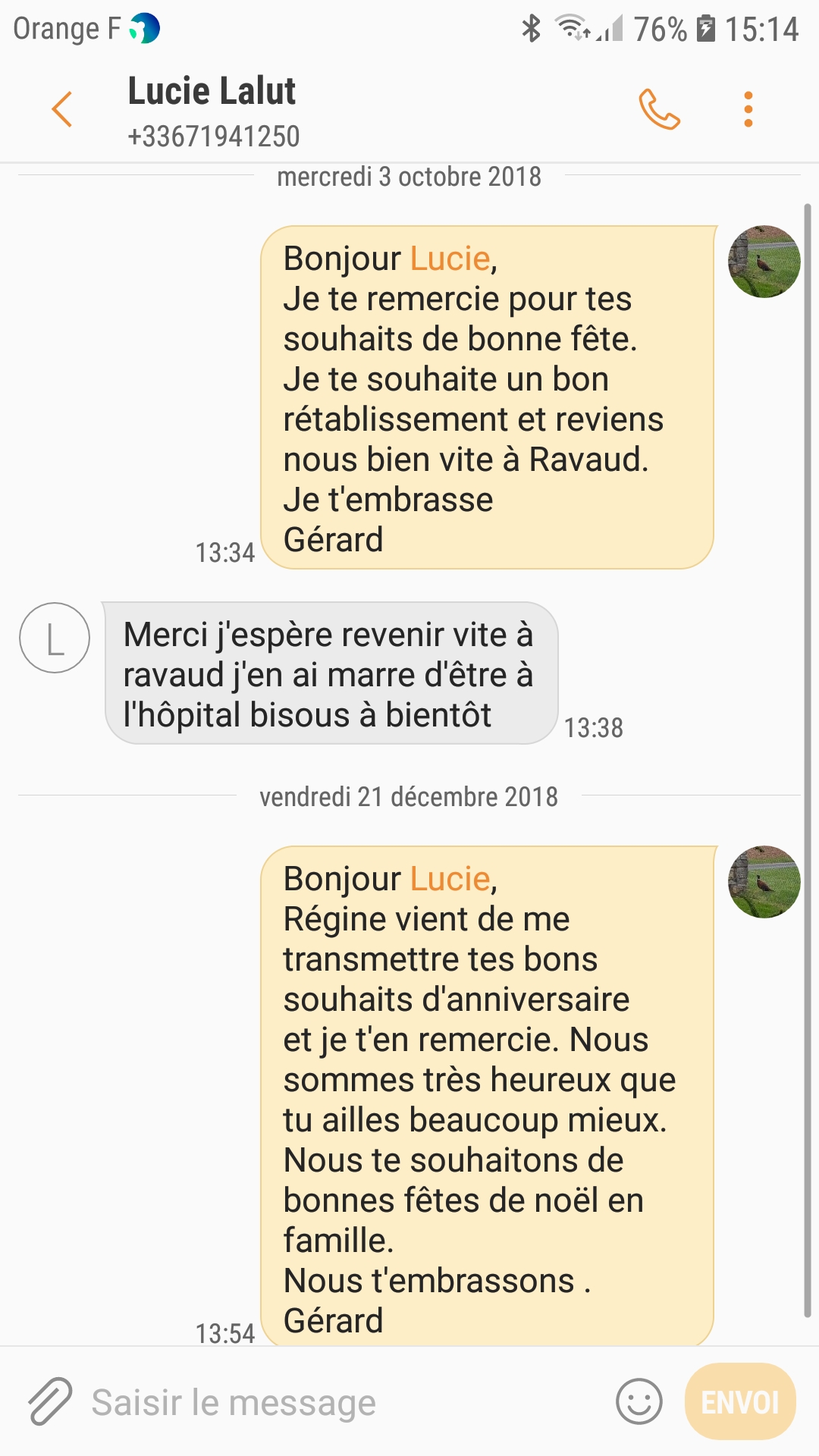Viewport: 819px width, 1456px height.
Task: Open the emoji picker
Action: click(x=639, y=1401)
